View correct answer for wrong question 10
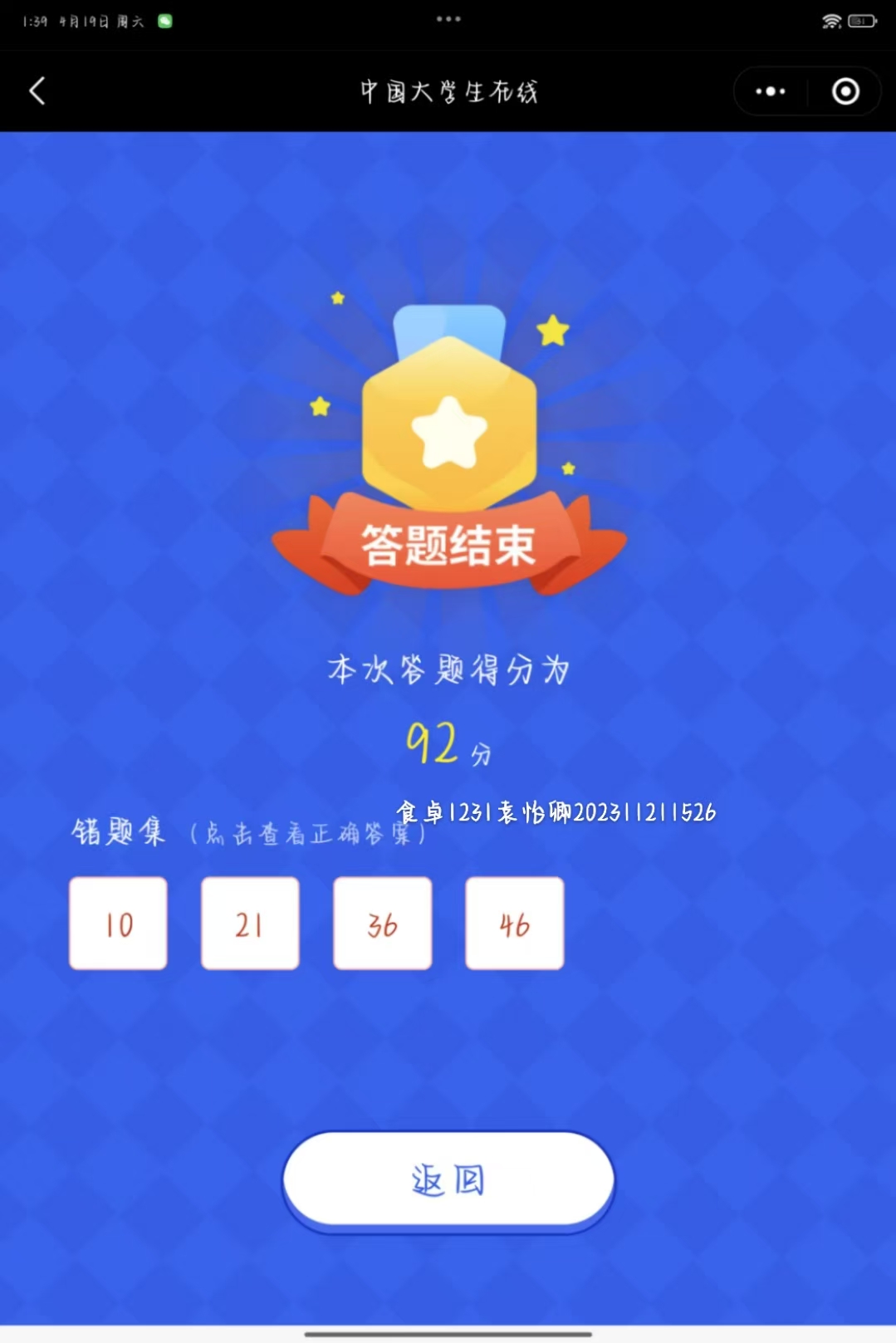This screenshot has height=1343, width=896. (118, 923)
